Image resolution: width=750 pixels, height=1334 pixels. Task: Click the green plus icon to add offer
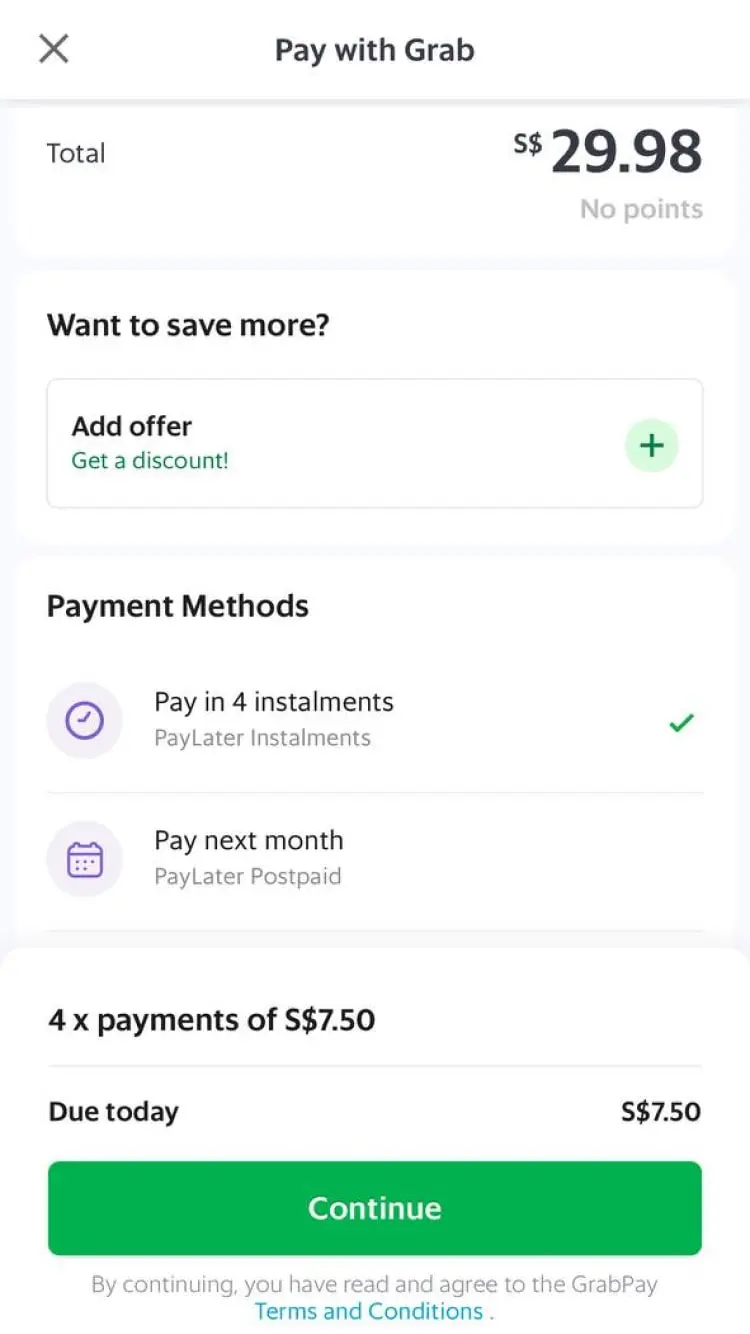point(651,444)
